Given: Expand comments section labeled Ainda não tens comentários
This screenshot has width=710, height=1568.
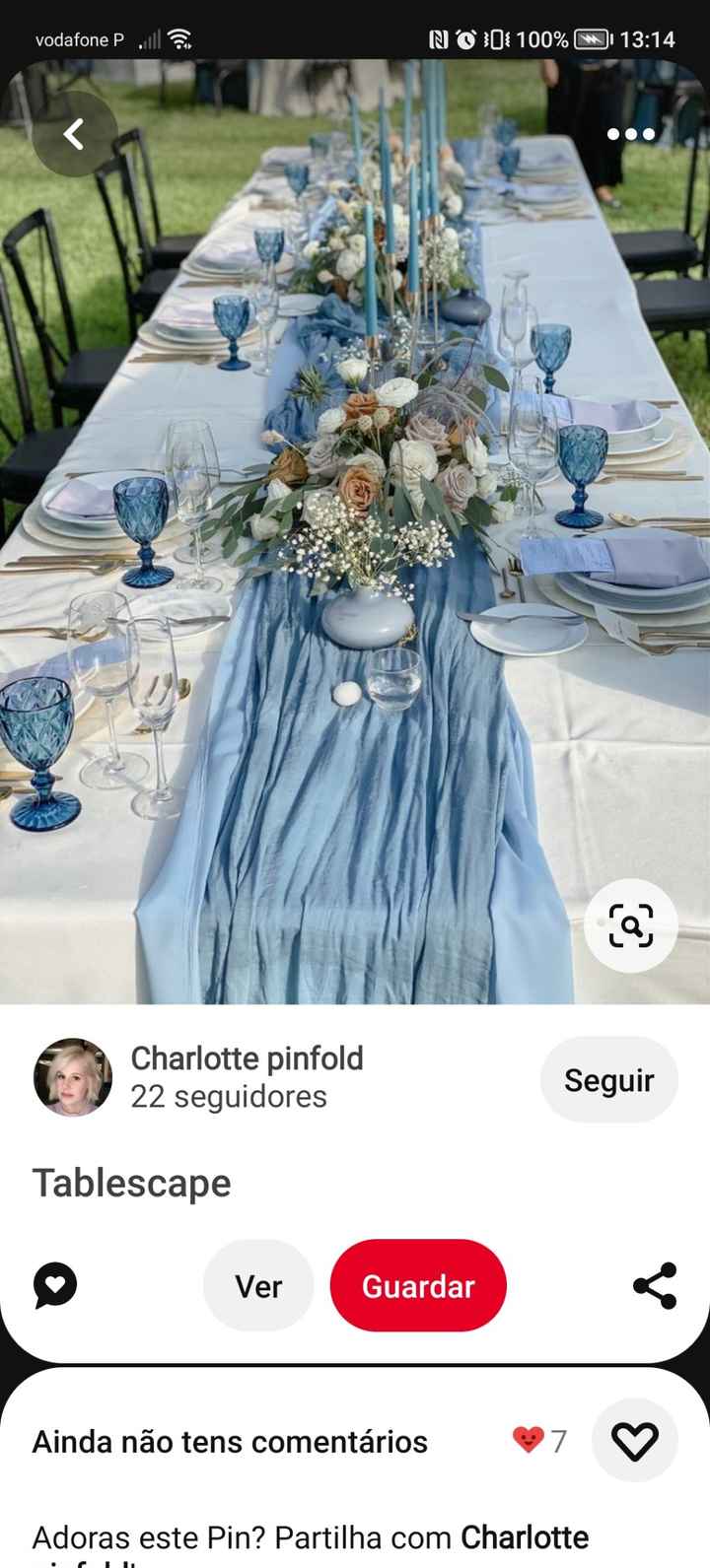Looking at the screenshot, I should (x=229, y=1440).
